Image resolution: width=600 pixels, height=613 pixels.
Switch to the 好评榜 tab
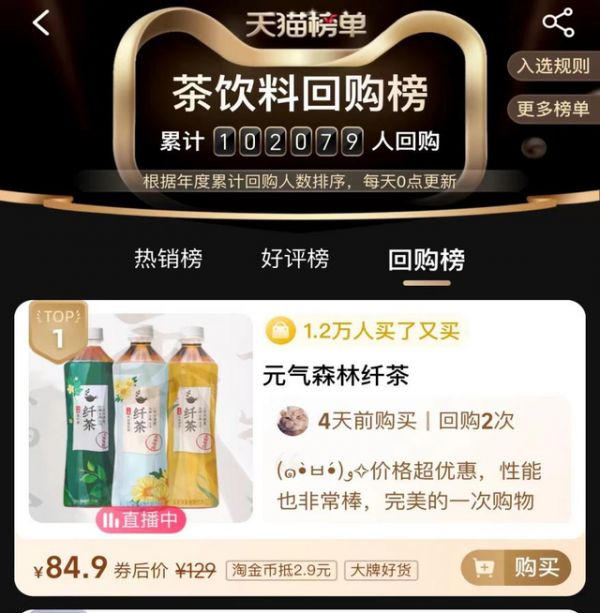[295, 259]
